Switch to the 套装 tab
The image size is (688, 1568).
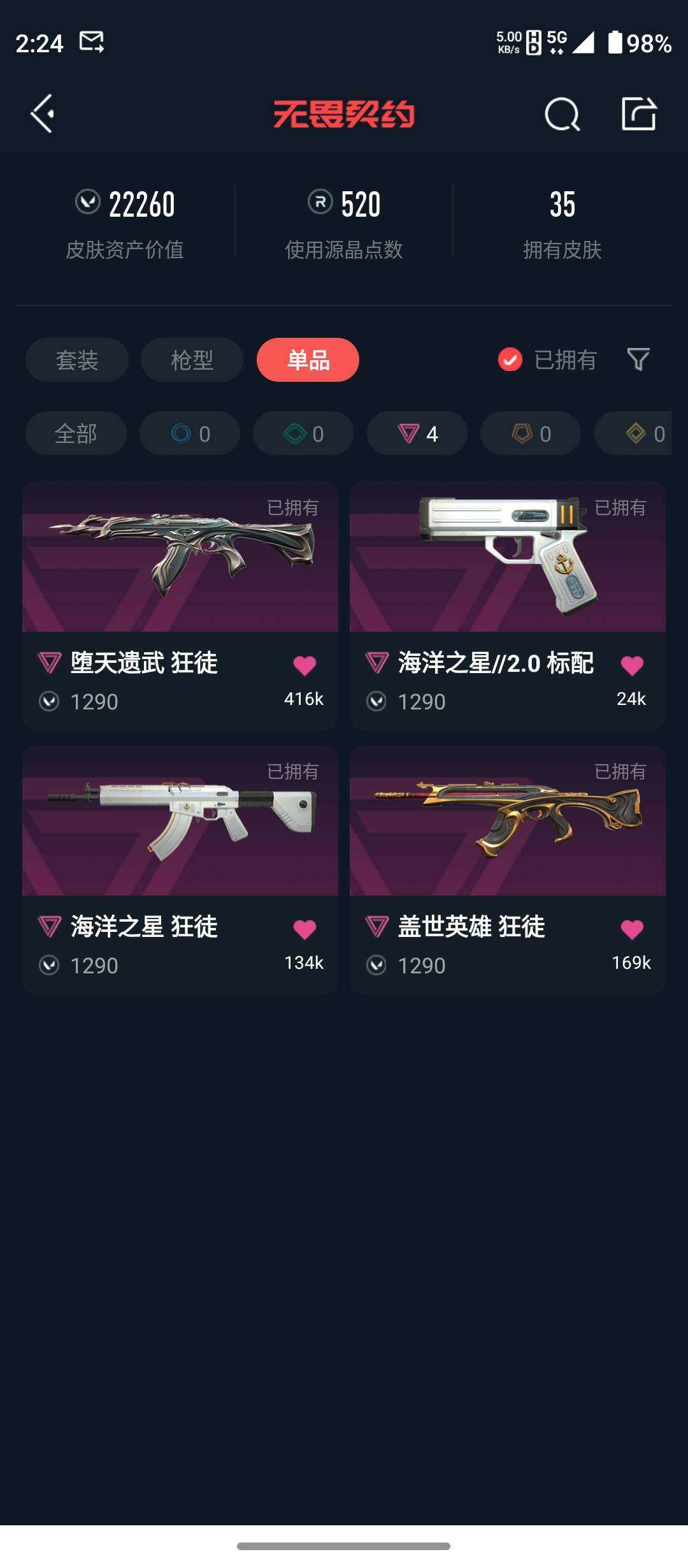[77, 360]
